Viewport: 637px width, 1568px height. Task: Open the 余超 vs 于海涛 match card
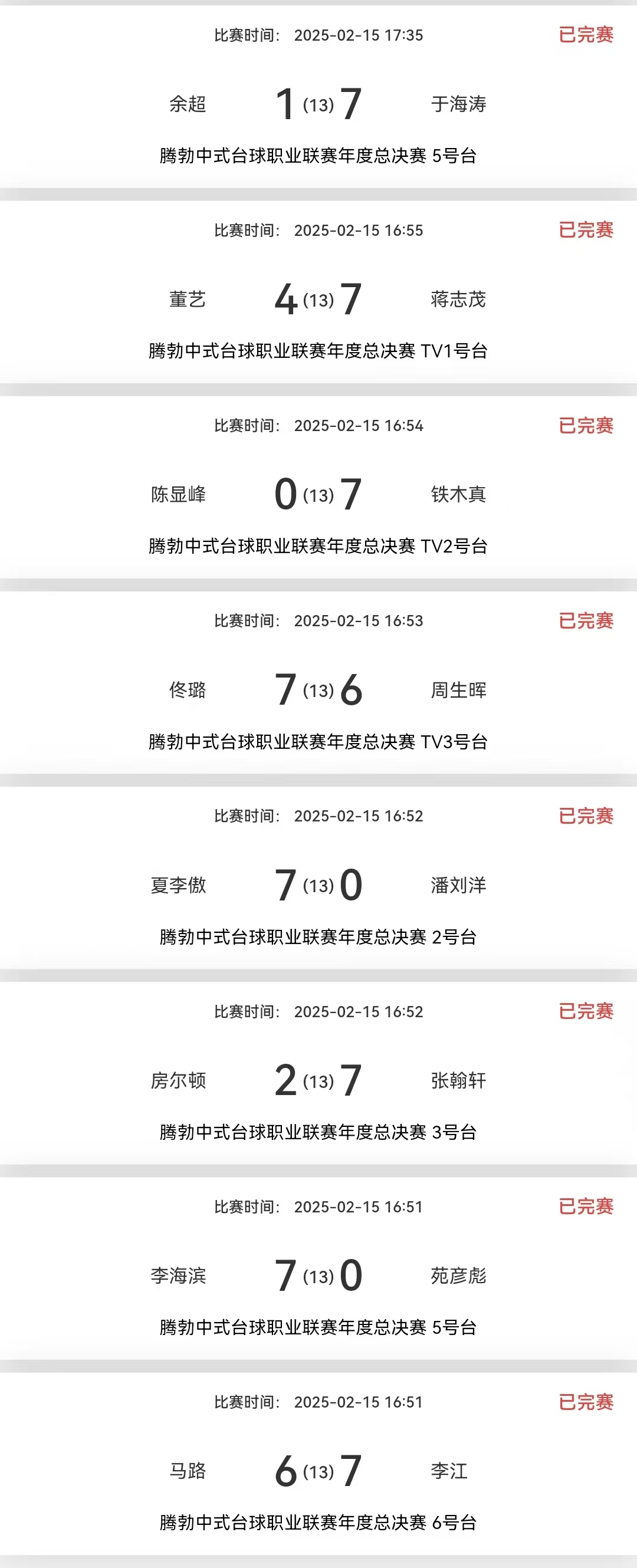318,103
